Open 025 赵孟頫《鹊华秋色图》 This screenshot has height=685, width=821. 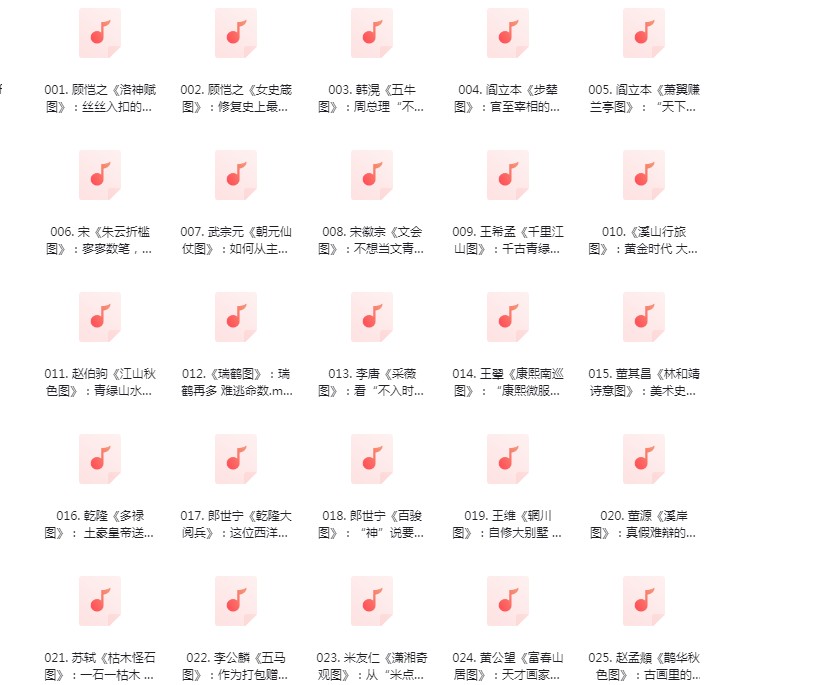[x=643, y=602]
